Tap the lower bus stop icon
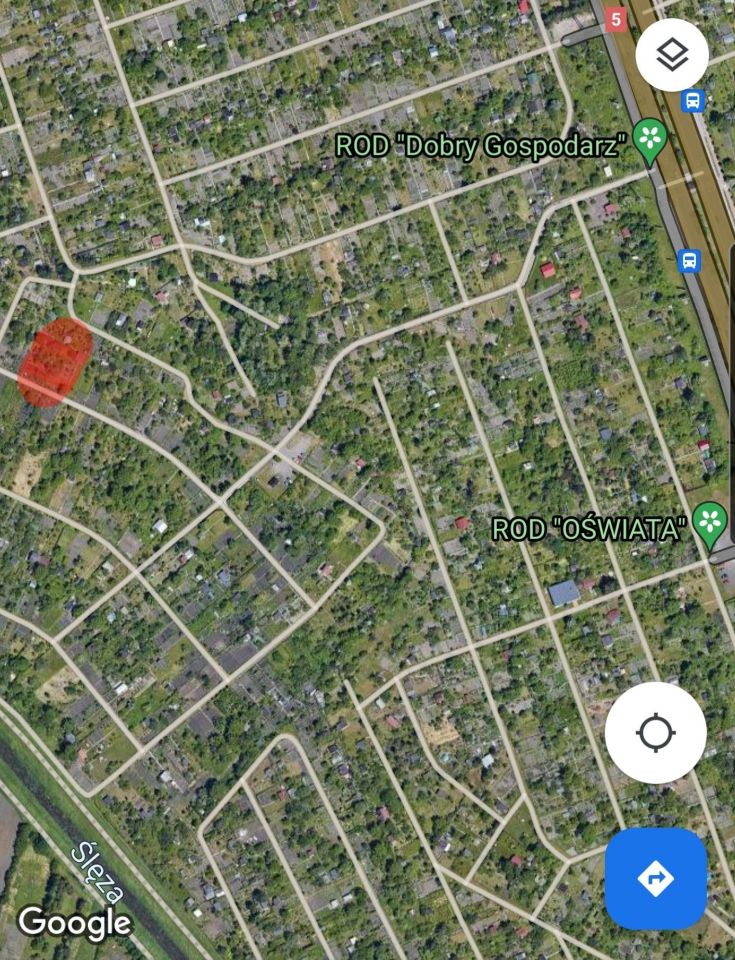Viewport: 735px width, 960px height. click(x=689, y=262)
